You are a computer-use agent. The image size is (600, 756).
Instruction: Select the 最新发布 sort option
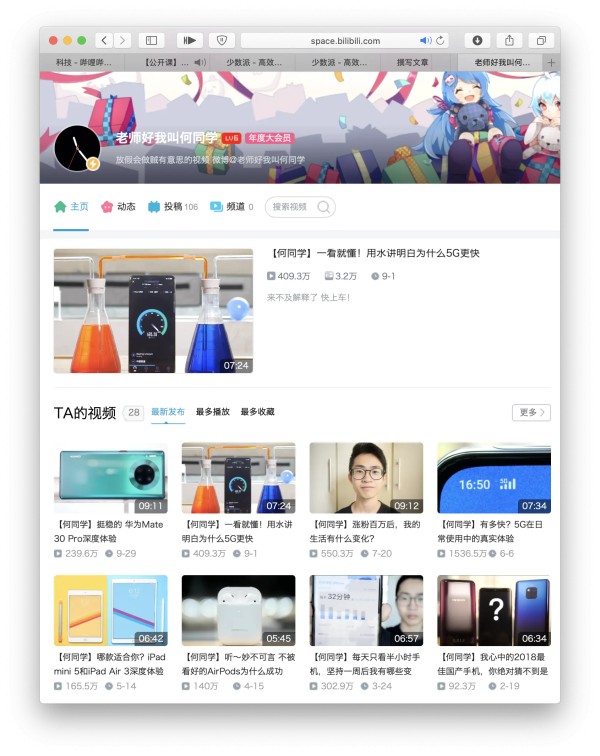[168, 412]
